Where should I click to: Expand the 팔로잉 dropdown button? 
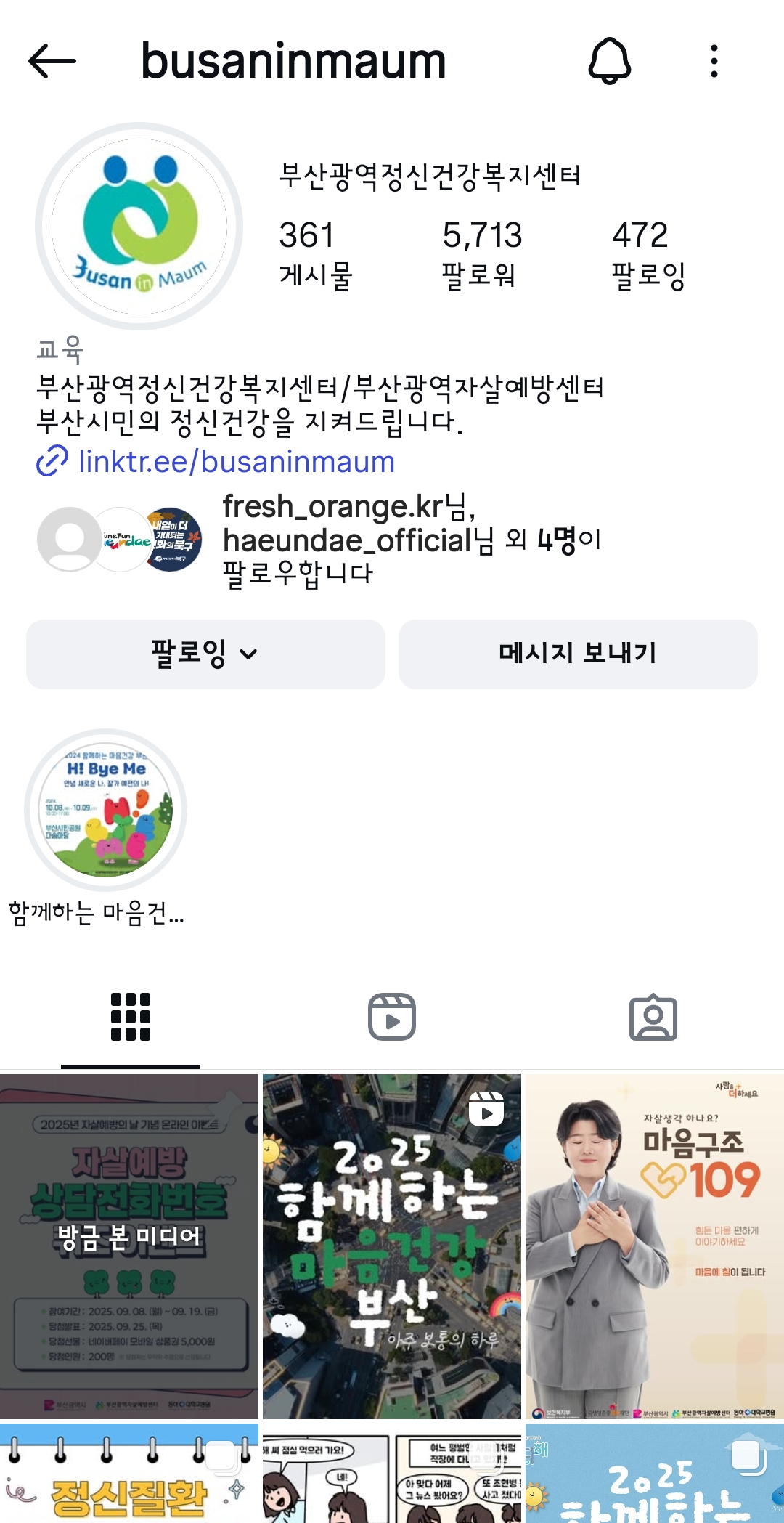click(205, 654)
